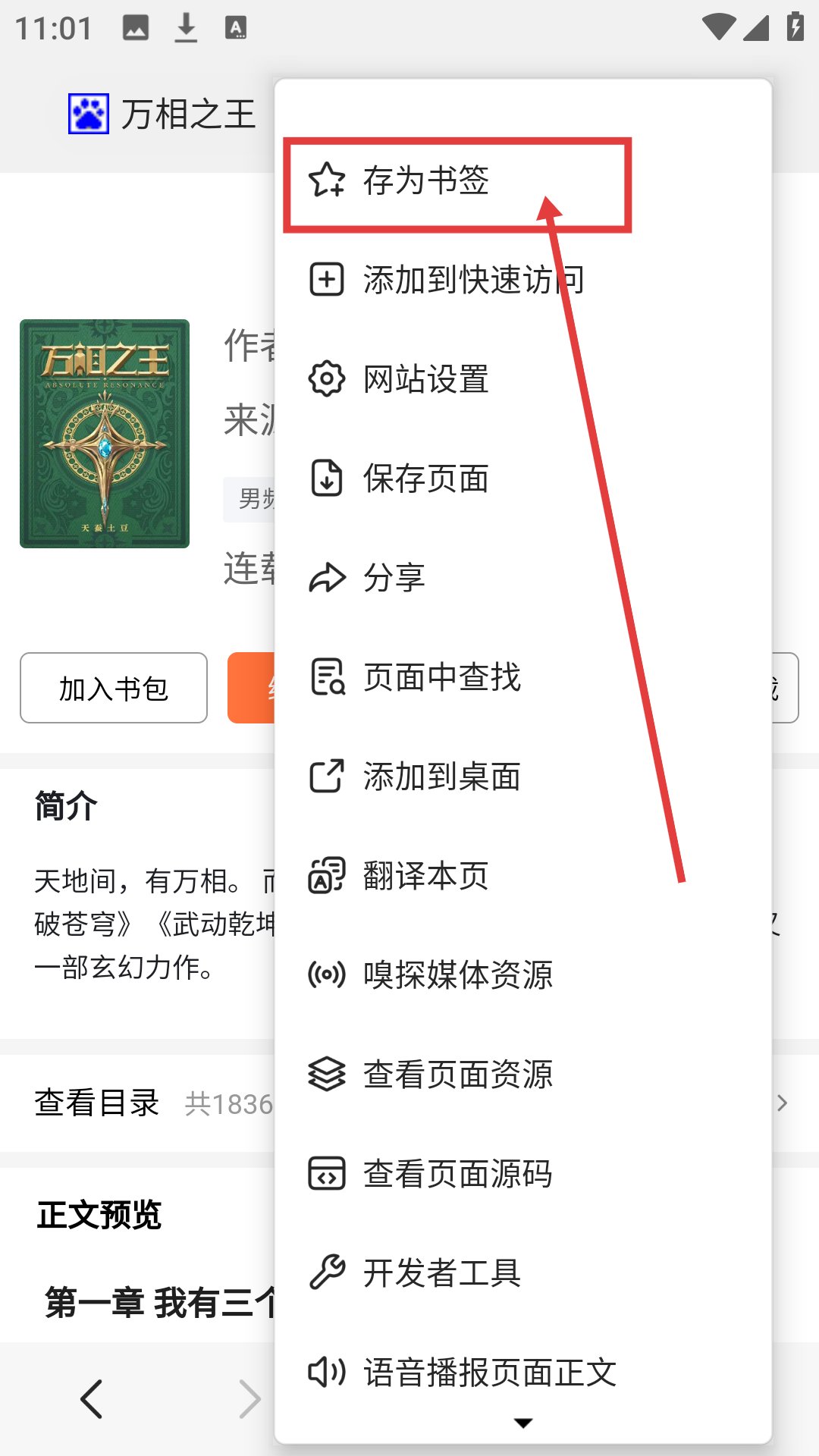
Task: Open 嗅探媒体资源 option
Action: (457, 975)
